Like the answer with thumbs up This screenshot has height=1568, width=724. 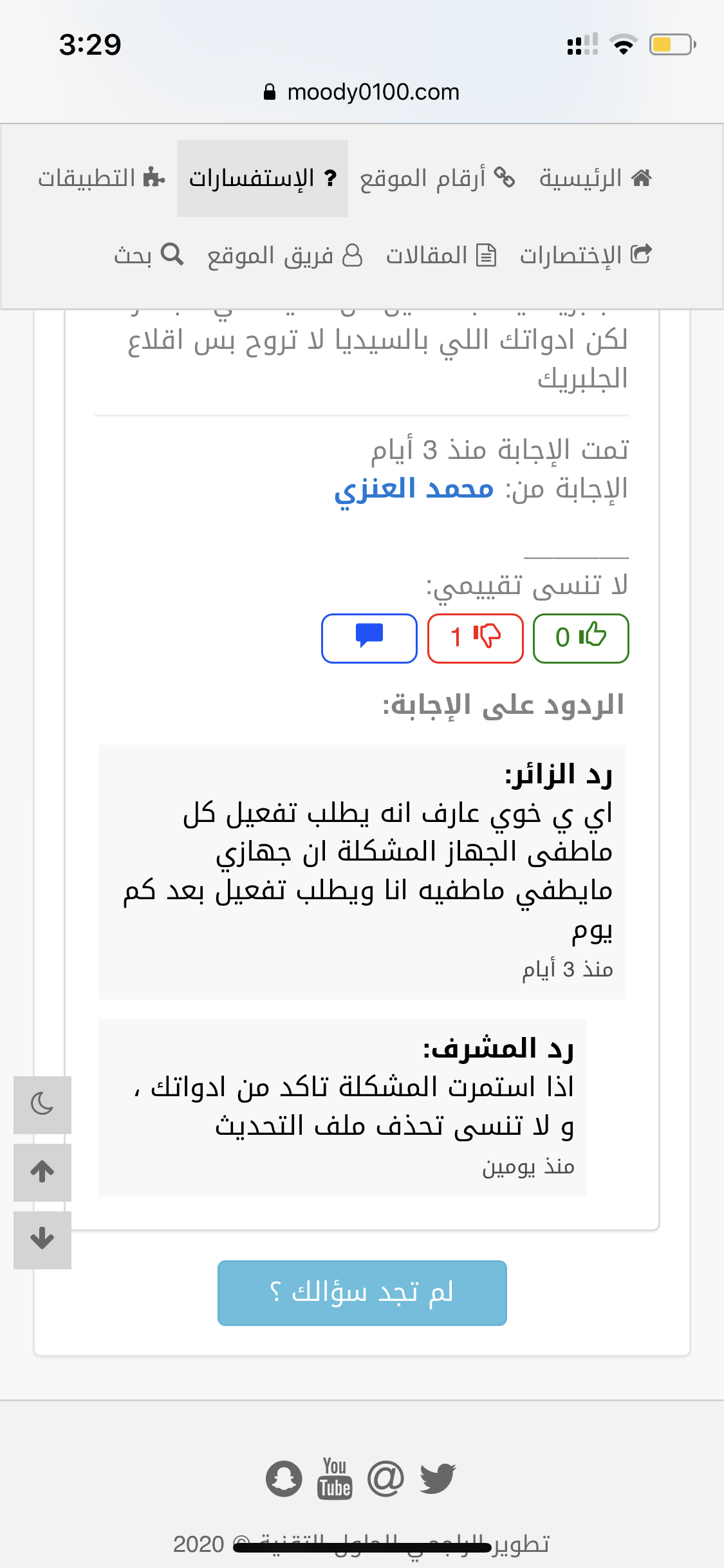tap(580, 638)
